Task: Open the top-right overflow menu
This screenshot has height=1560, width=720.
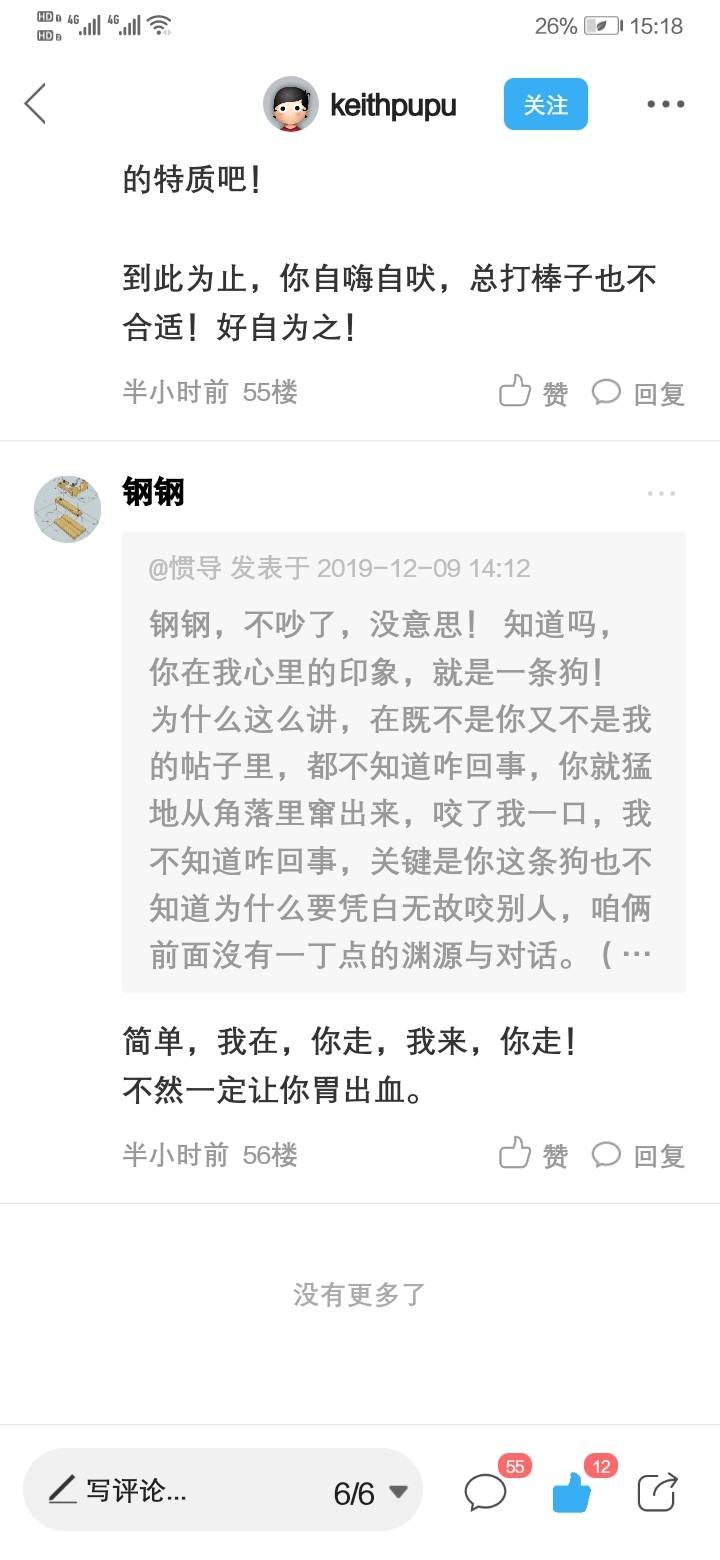Action: (665, 104)
